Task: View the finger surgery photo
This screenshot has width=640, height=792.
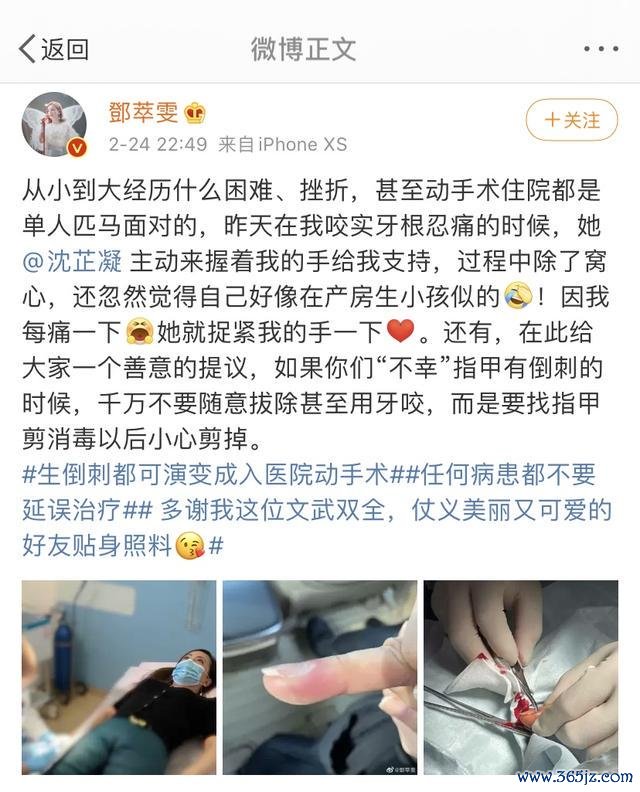Action: point(520,678)
